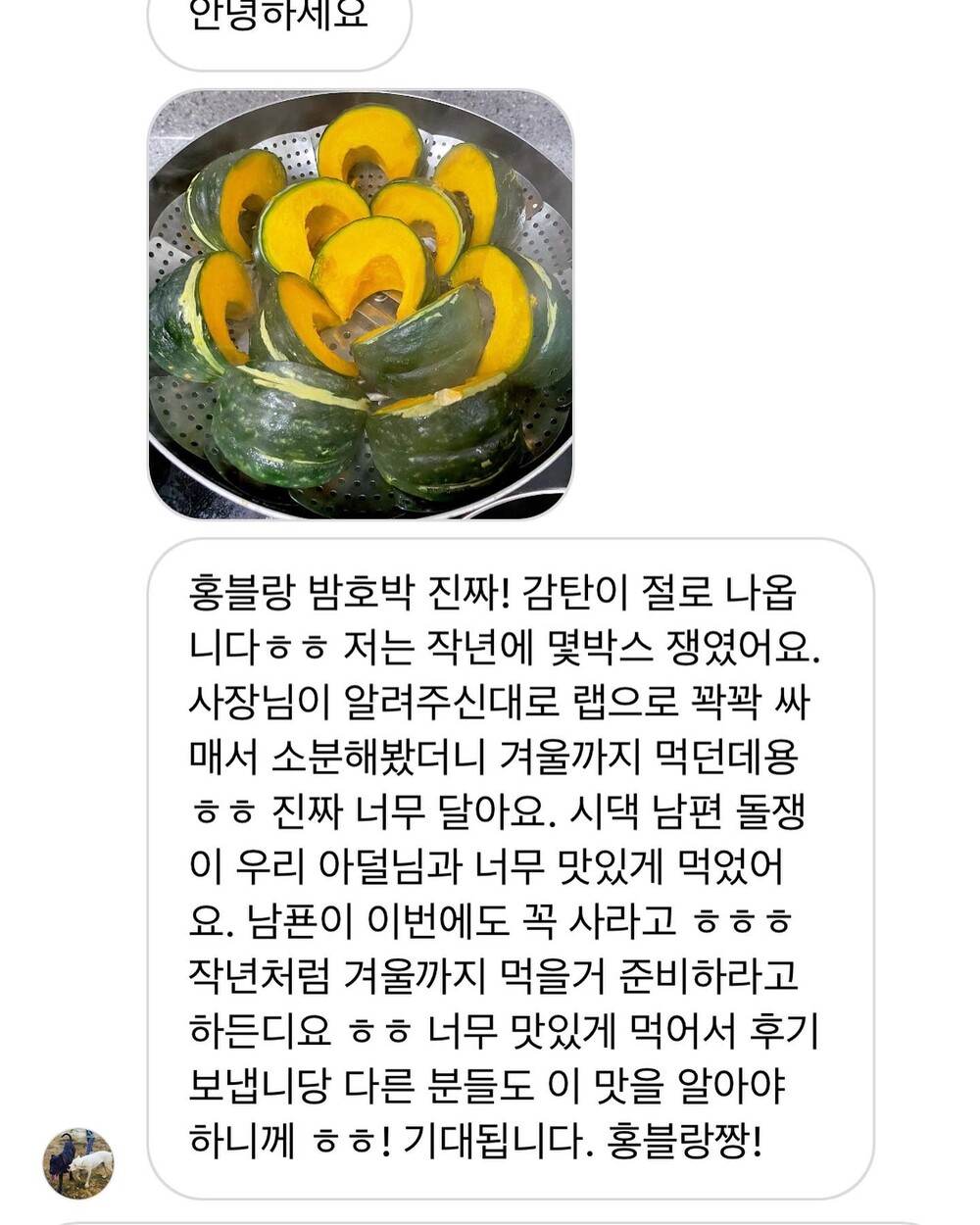980x1225 pixels.
Task: Open the steamed pumpkin photo
Action: 360,305
